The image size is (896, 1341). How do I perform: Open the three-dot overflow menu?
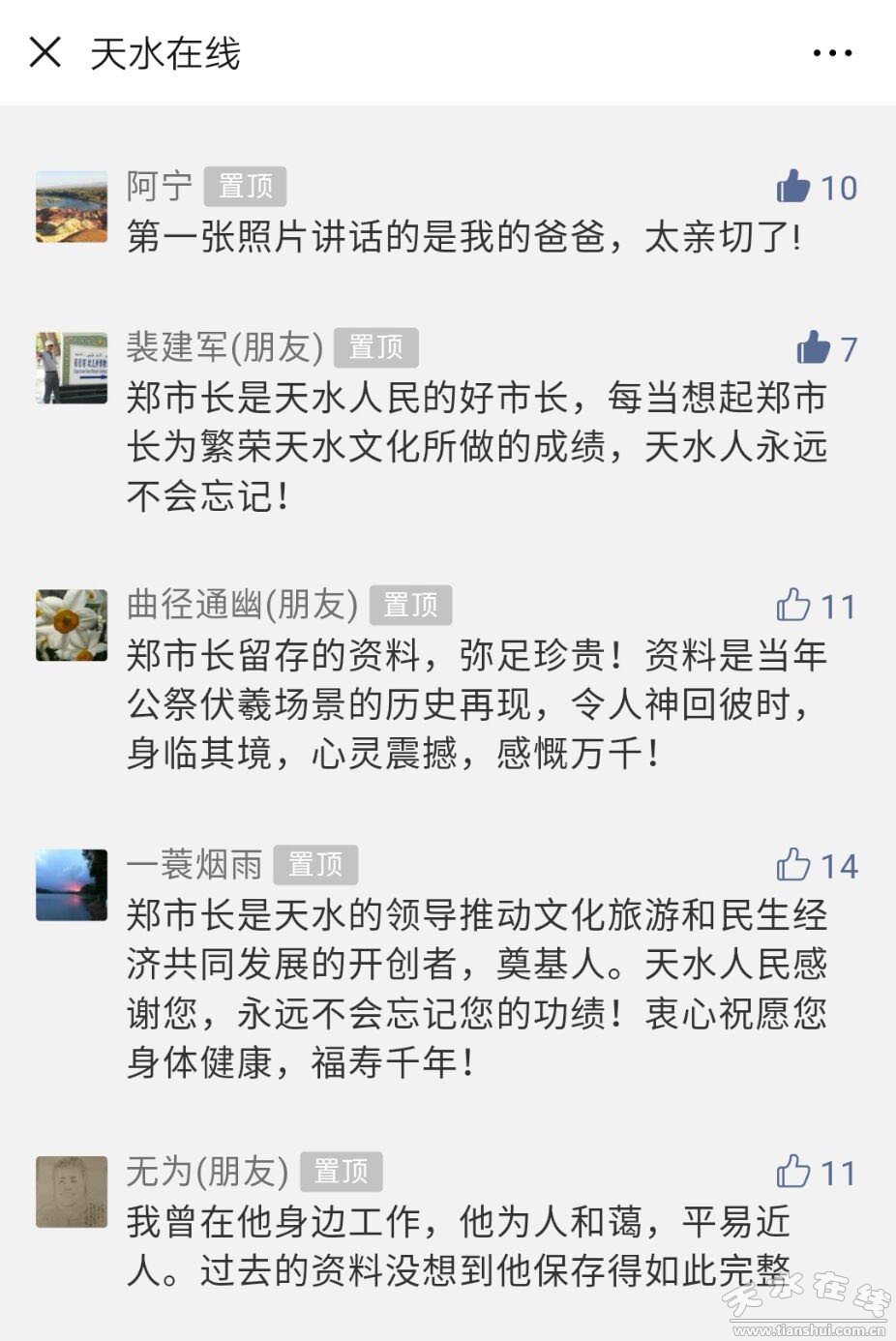point(831,53)
